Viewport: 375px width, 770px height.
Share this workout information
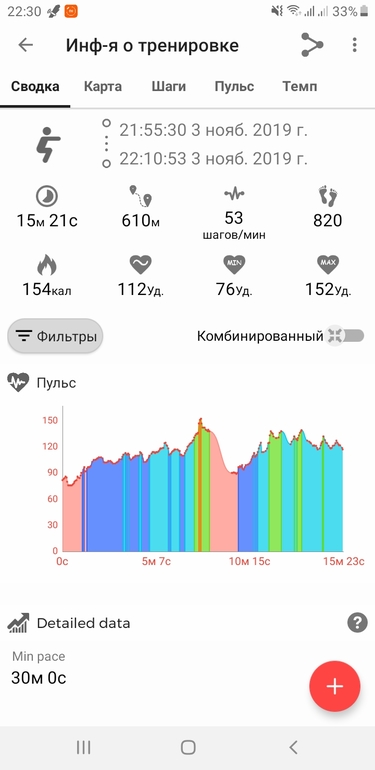(x=312, y=45)
